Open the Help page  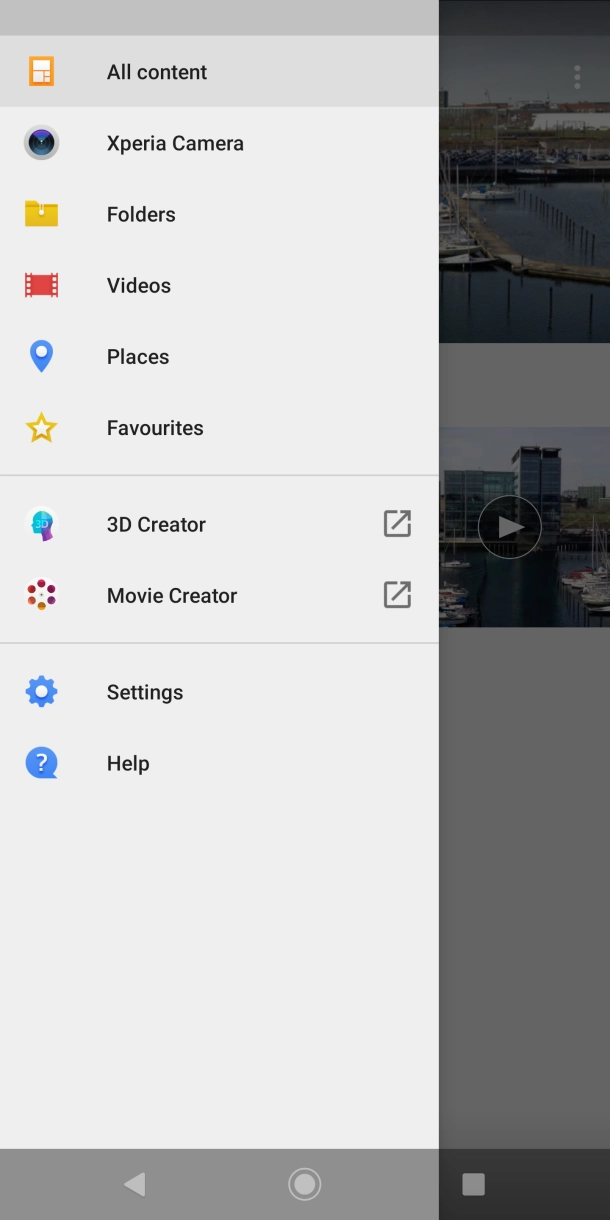click(x=128, y=763)
